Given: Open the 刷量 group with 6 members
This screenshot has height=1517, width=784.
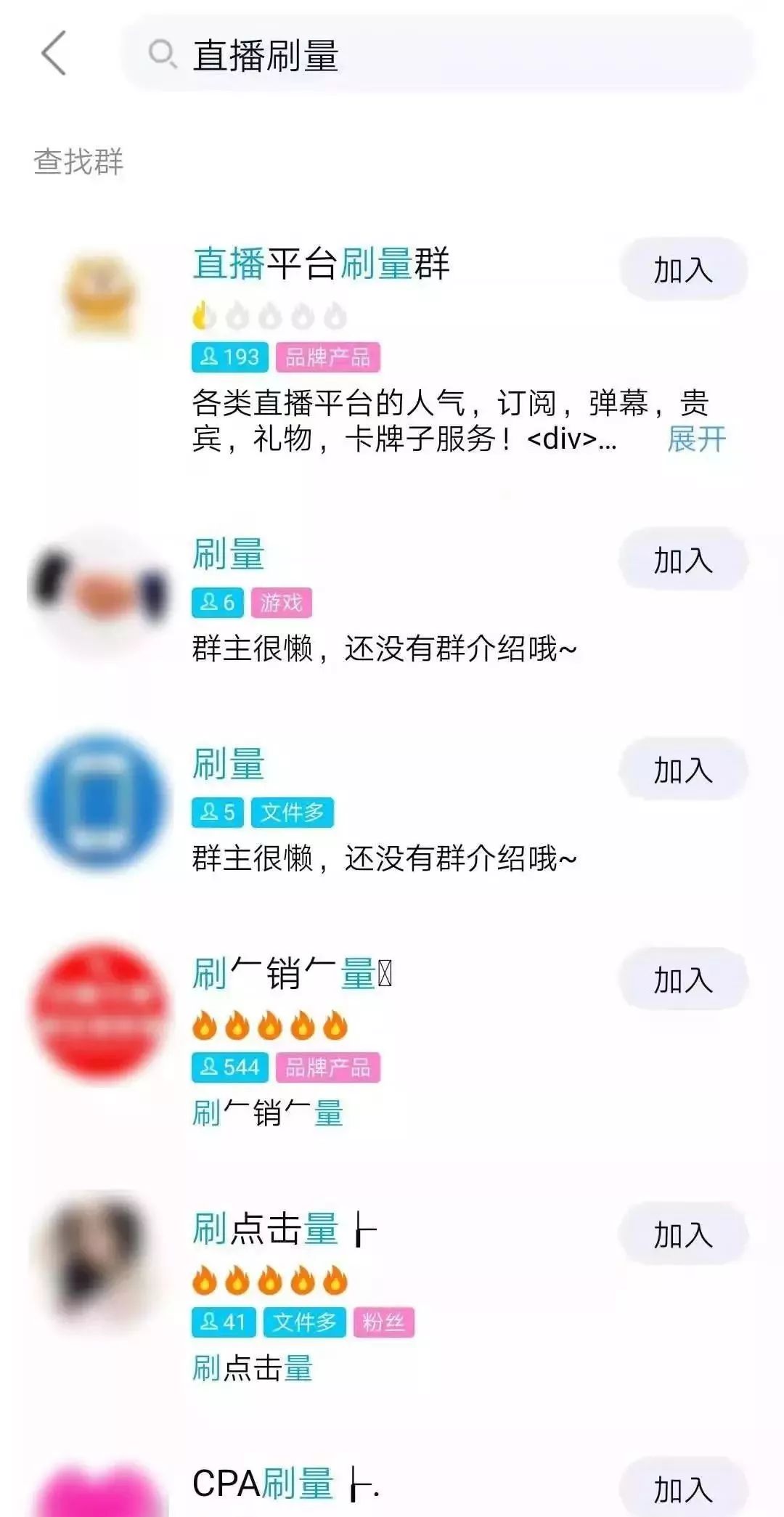Looking at the screenshot, I should click(x=229, y=555).
